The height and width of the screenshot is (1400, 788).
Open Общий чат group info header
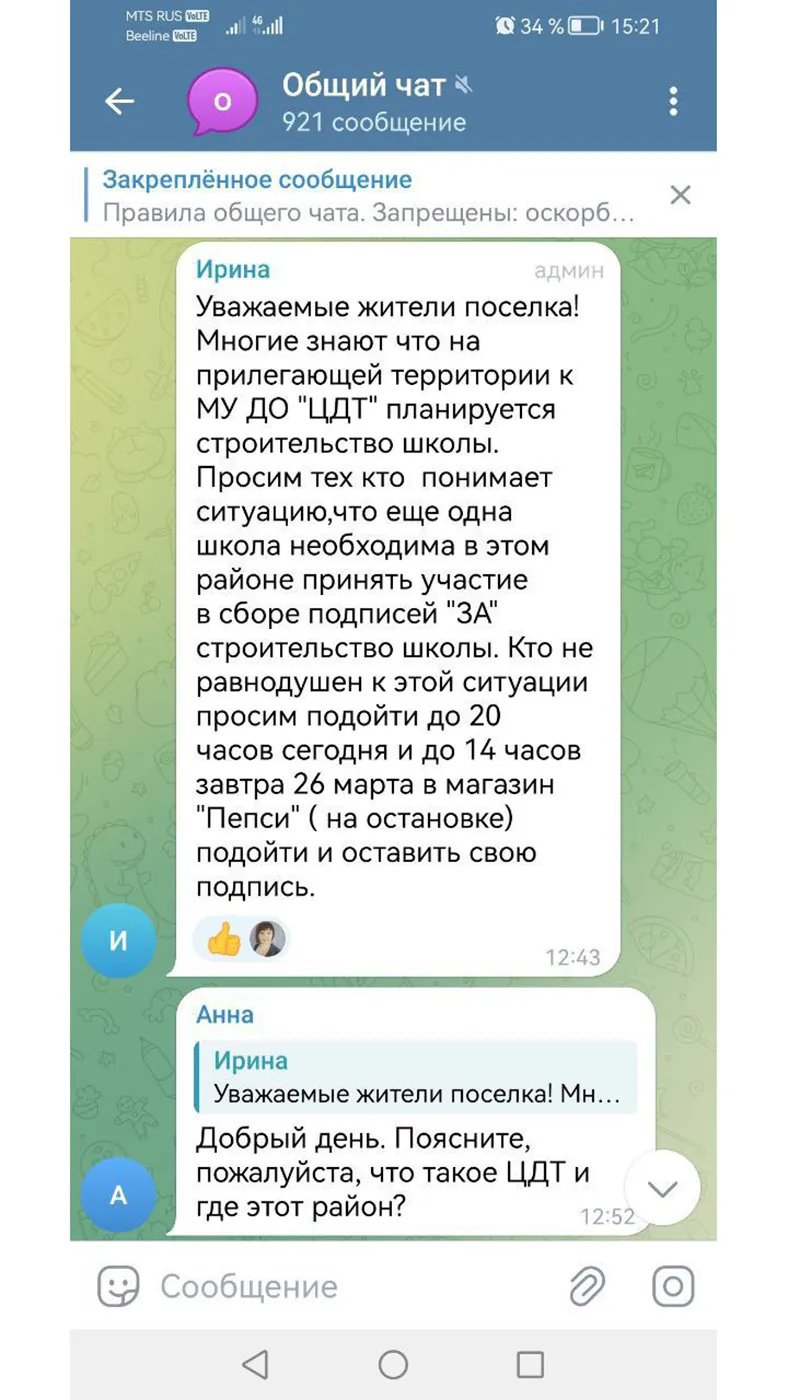point(374,102)
